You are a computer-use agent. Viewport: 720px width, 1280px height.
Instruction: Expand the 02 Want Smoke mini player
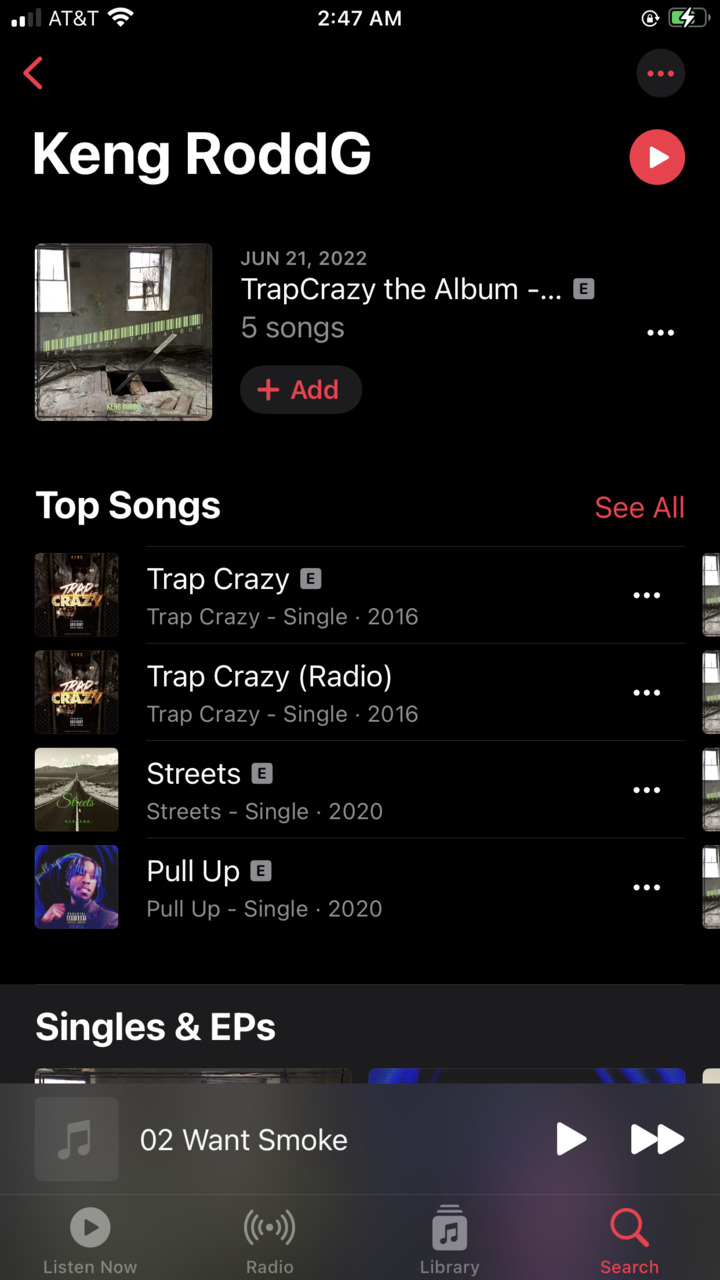(244, 1140)
